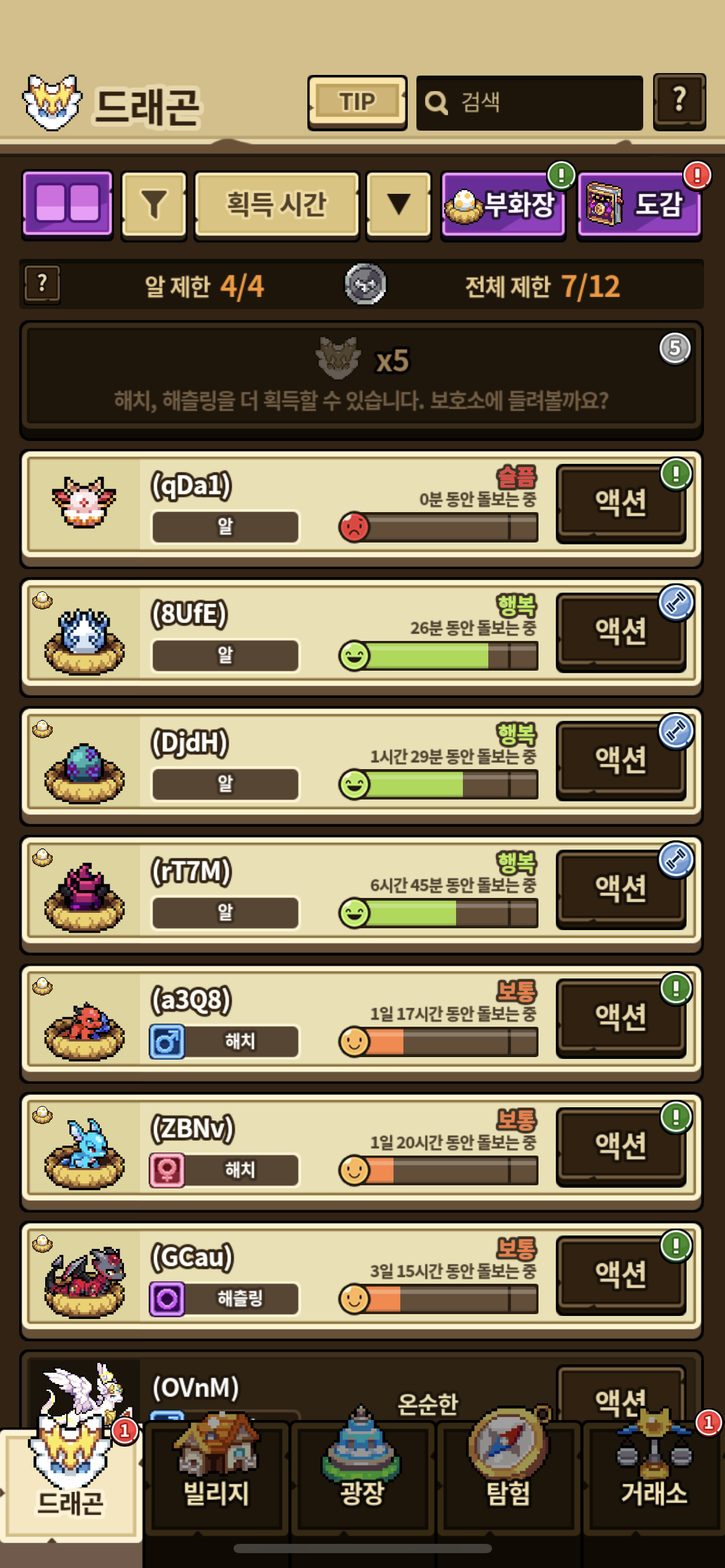The width and height of the screenshot is (725, 1568).
Task: Toggle the purple grid view button
Action: click(x=68, y=204)
